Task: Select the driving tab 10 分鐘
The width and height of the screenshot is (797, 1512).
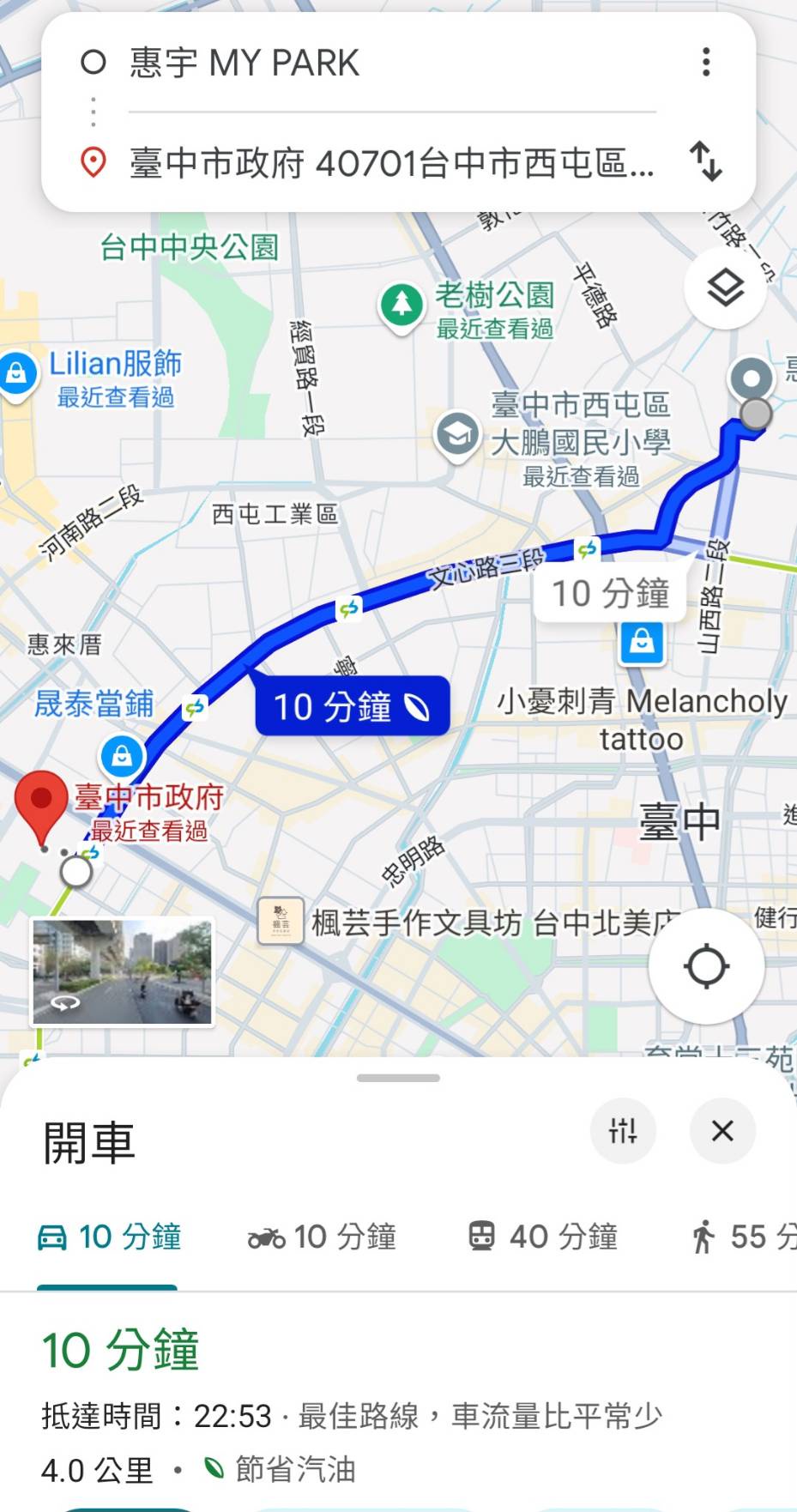Action: click(109, 1237)
